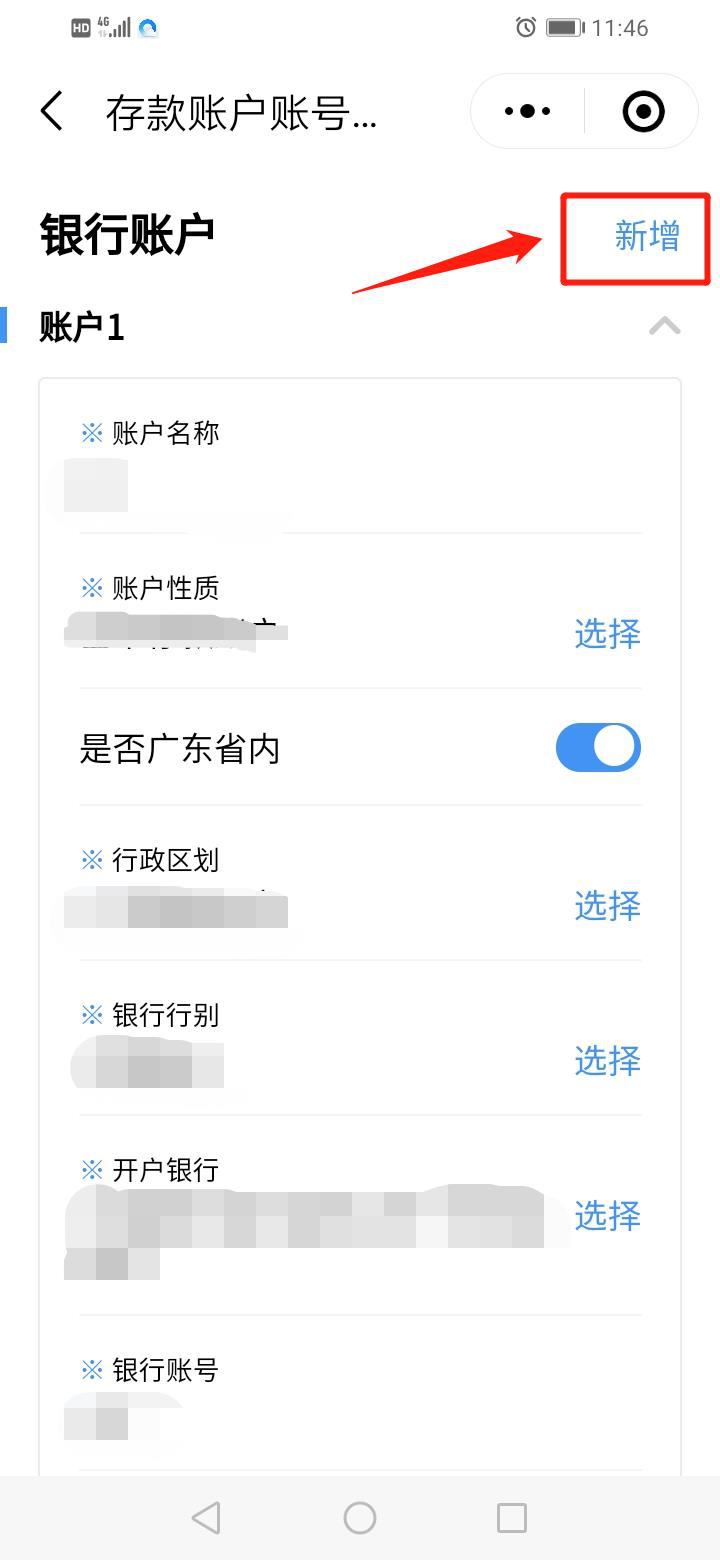Viewport: 720px width, 1560px height.
Task: Choose 银行行别 via 选择
Action: [x=607, y=1061]
